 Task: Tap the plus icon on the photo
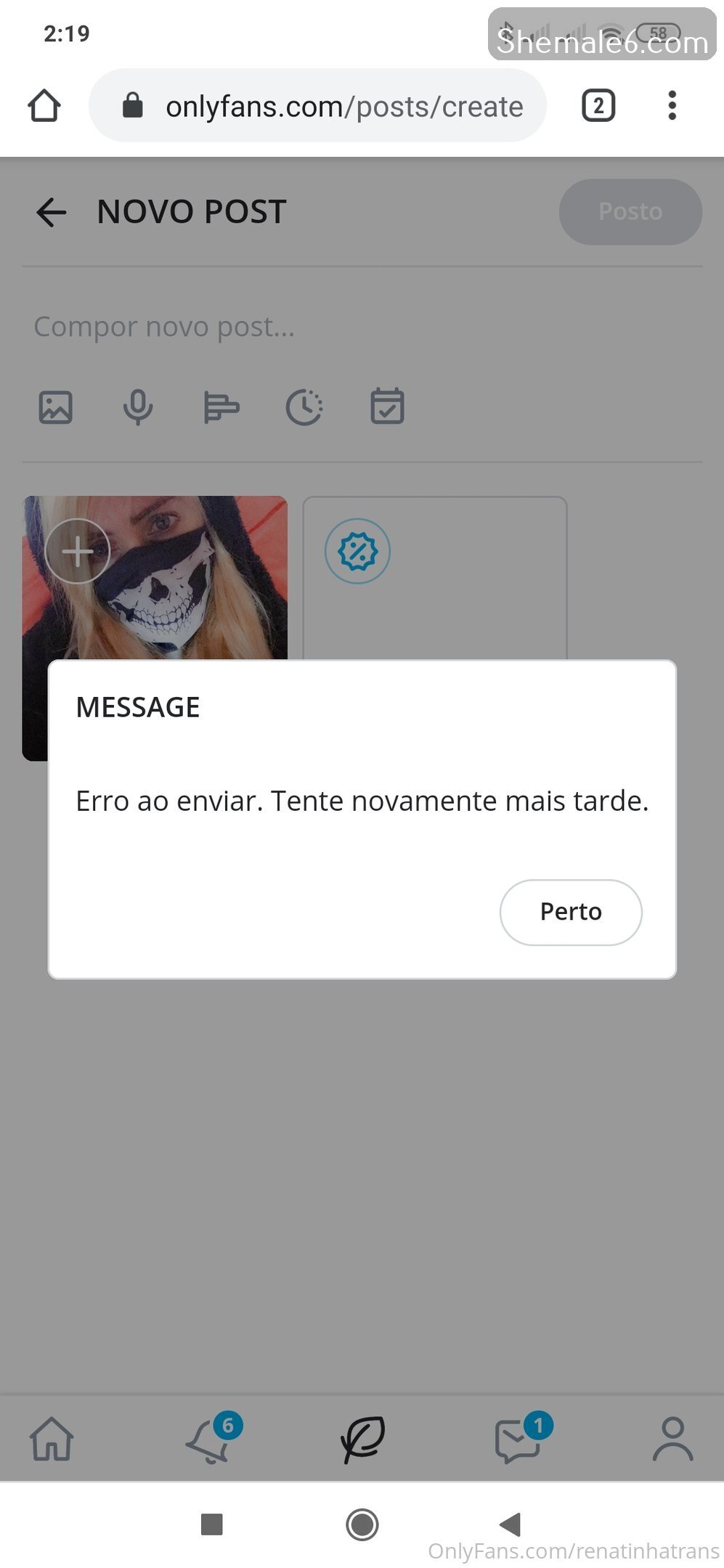coord(78,552)
